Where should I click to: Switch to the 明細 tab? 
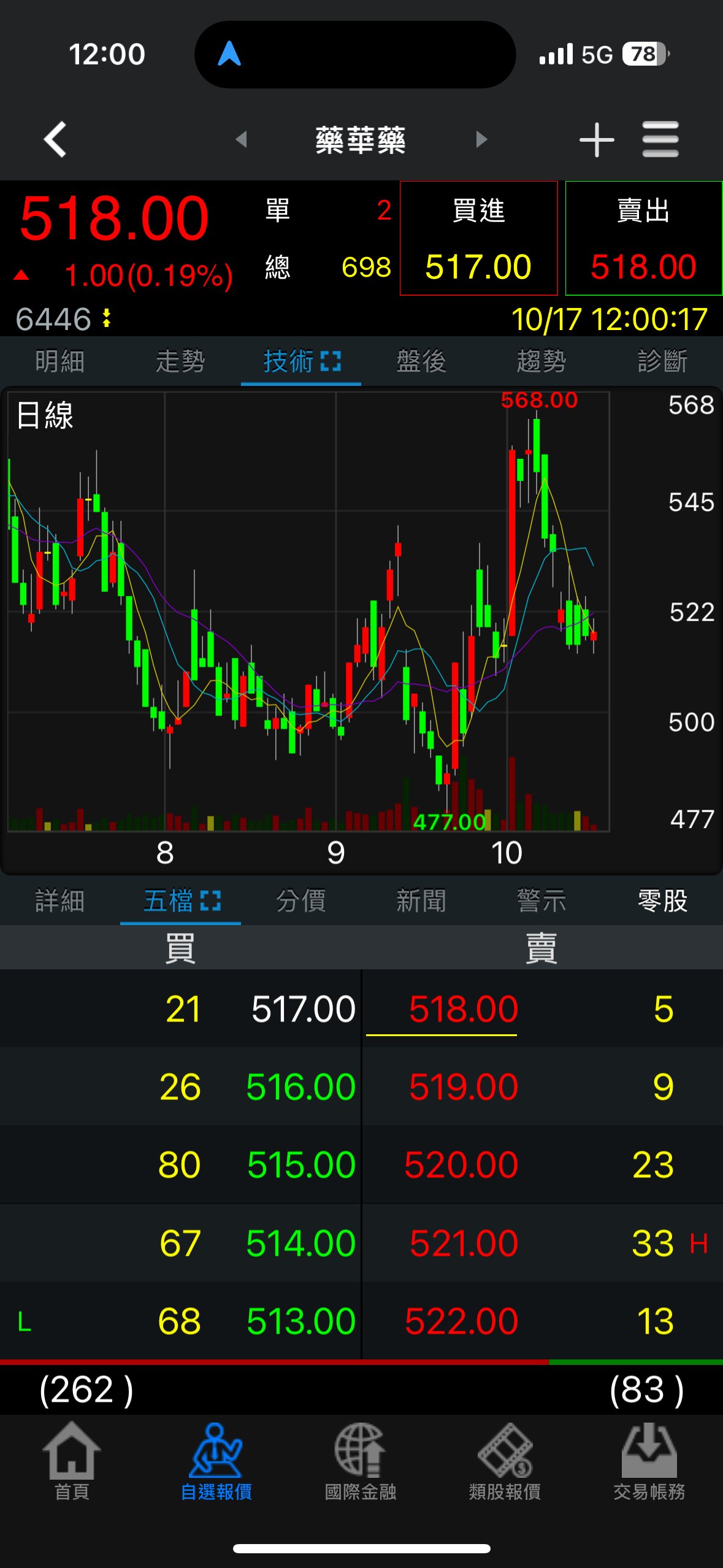59,361
